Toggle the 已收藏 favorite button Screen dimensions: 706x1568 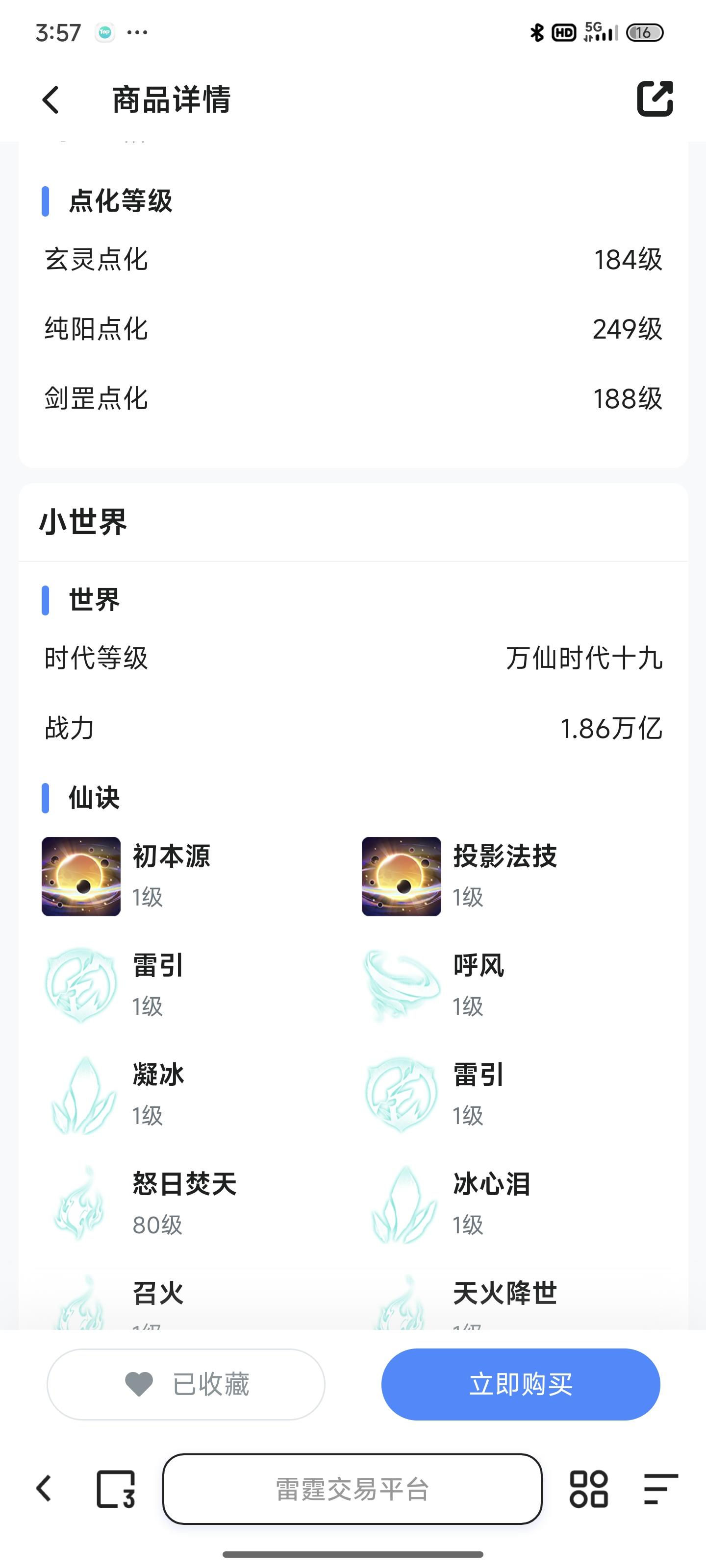click(186, 1384)
